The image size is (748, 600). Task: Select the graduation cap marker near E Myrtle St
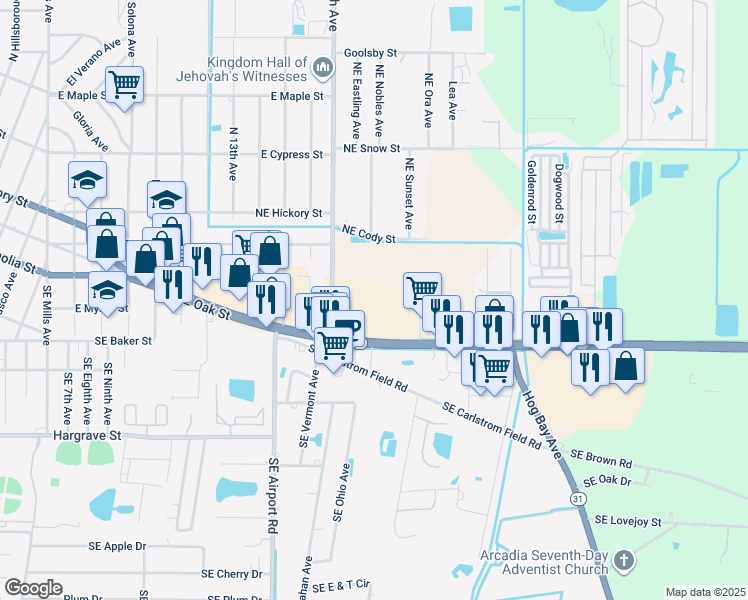(x=107, y=291)
